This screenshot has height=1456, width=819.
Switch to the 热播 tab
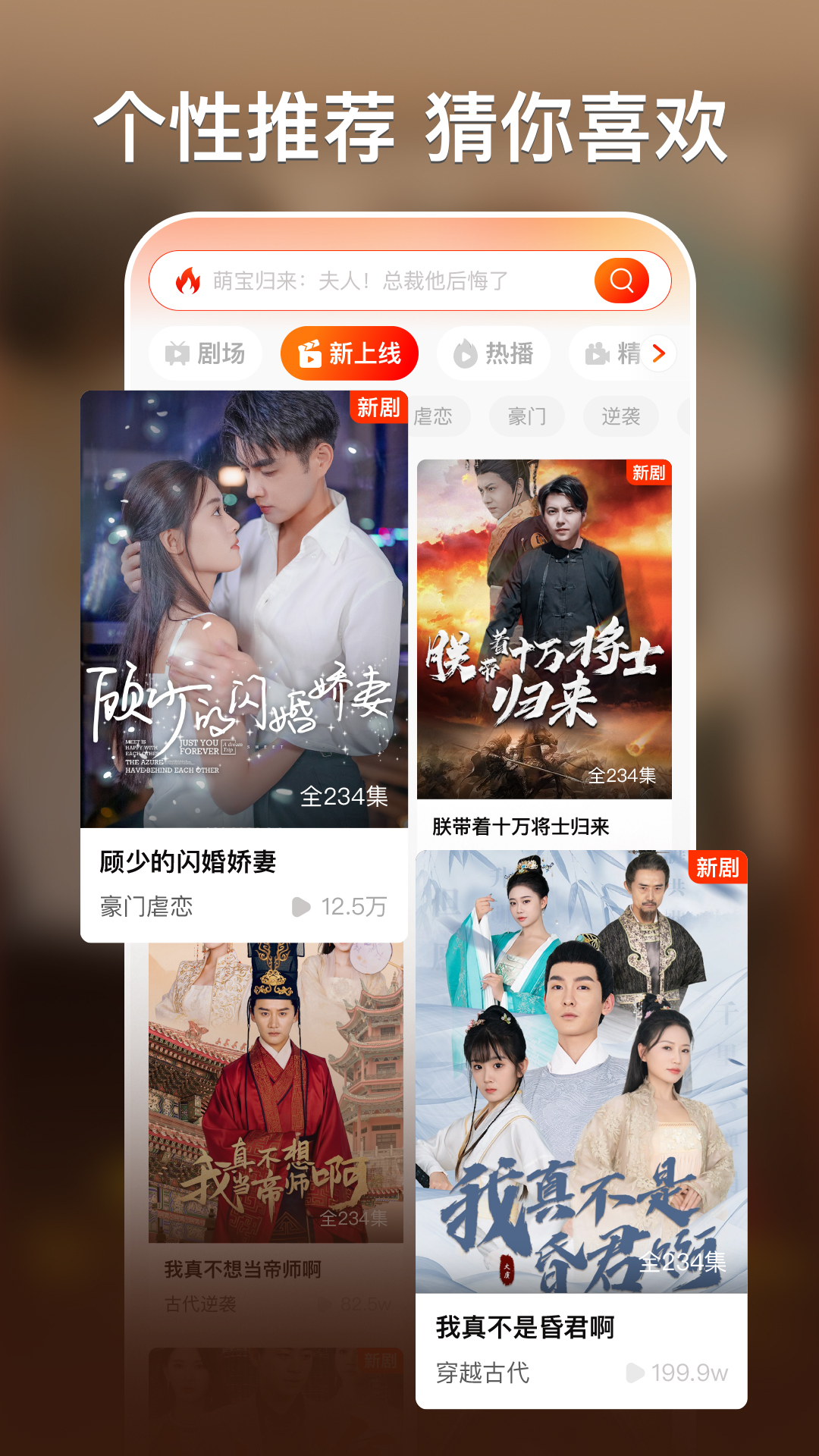pos(493,353)
